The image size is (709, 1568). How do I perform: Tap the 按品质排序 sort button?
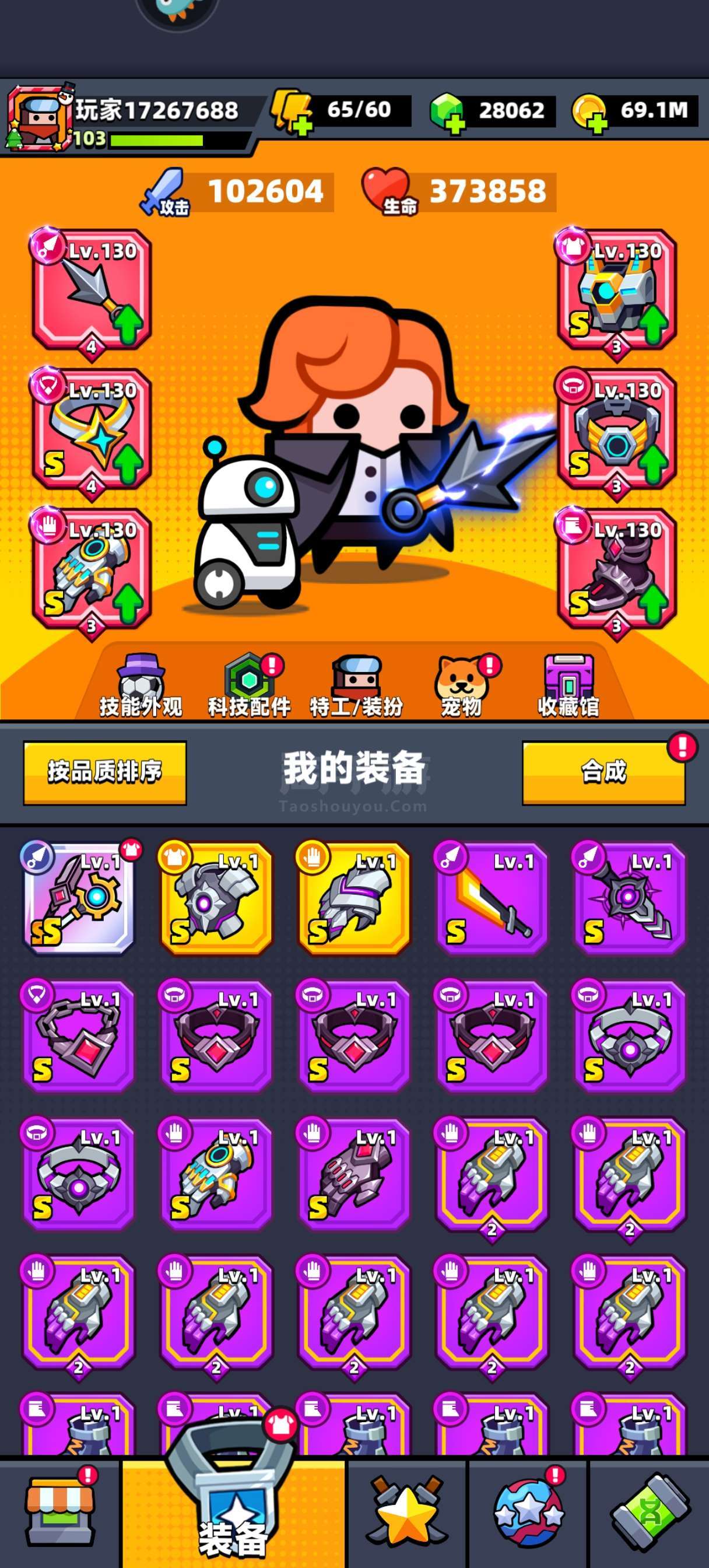tap(105, 772)
